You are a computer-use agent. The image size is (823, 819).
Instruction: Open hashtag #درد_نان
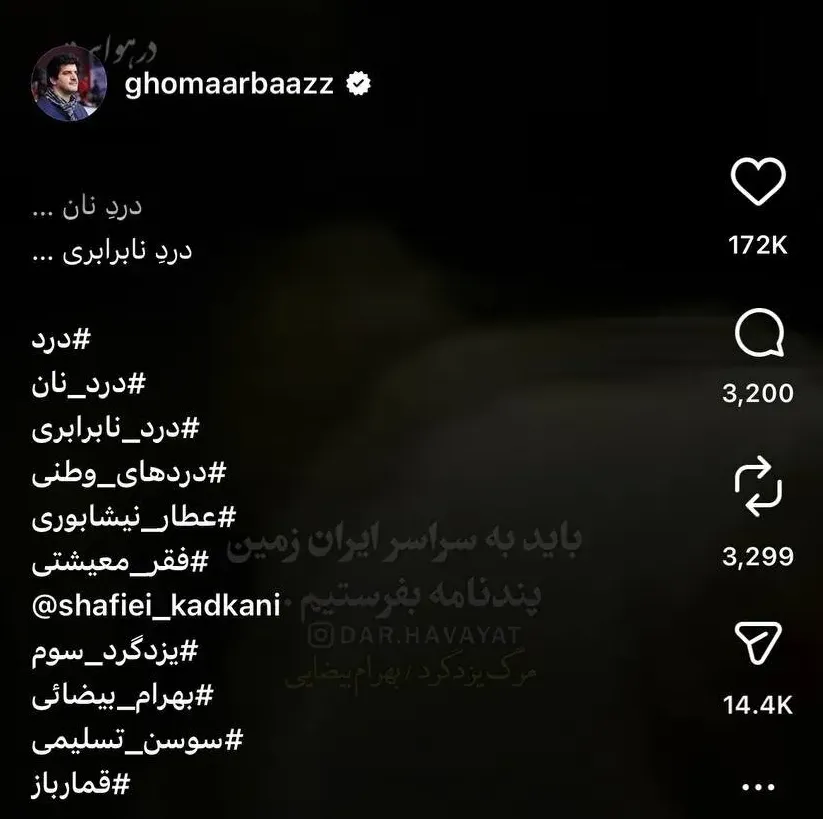pyautogui.click(x=90, y=384)
